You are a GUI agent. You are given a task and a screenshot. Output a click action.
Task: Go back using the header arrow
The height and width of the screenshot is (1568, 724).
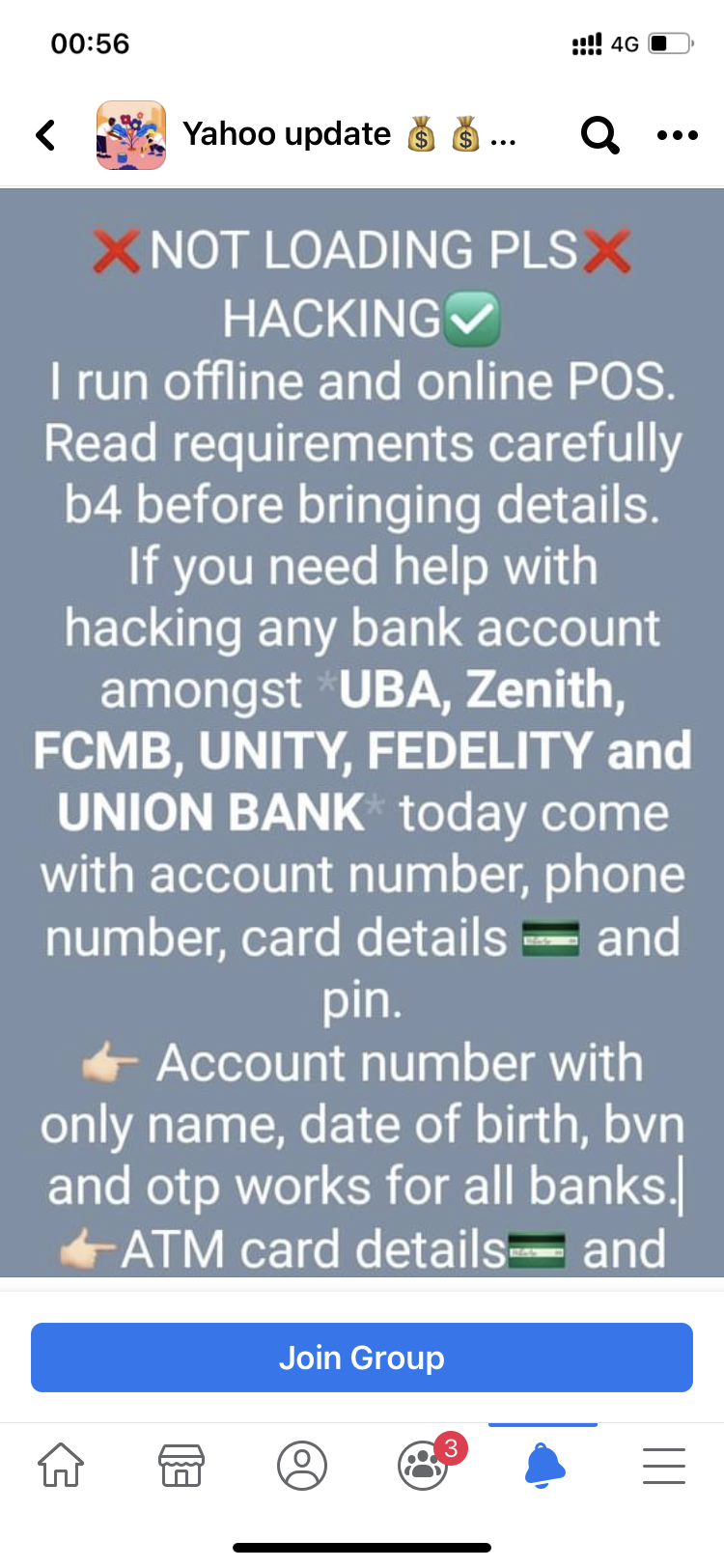pyautogui.click(x=45, y=135)
